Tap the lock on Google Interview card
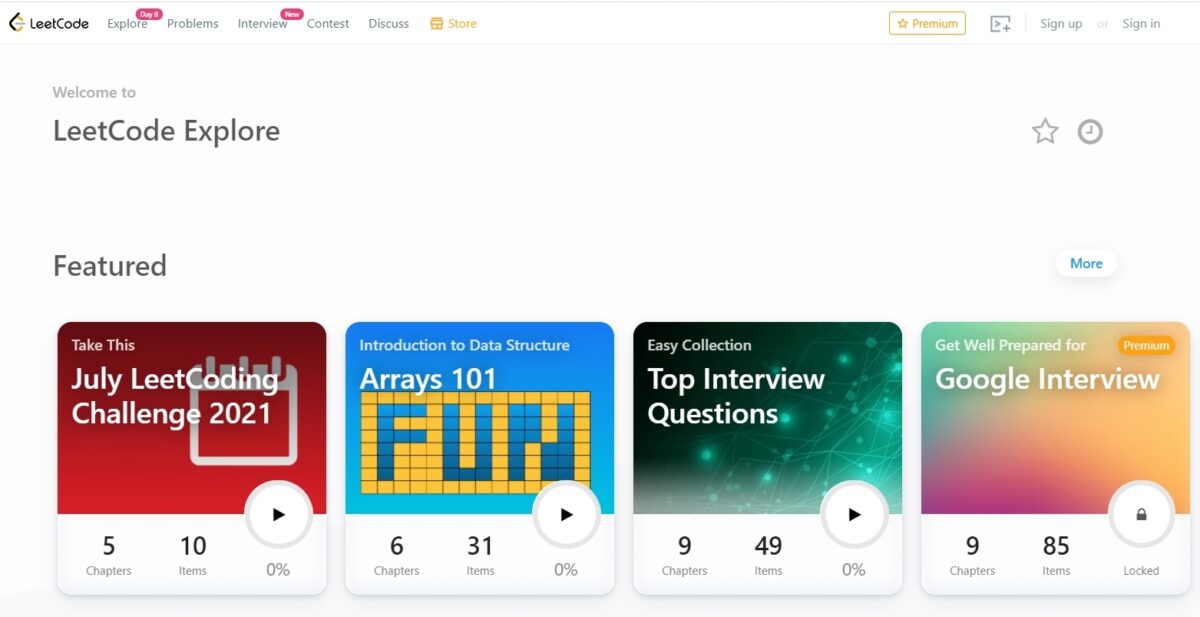 pos(1141,515)
